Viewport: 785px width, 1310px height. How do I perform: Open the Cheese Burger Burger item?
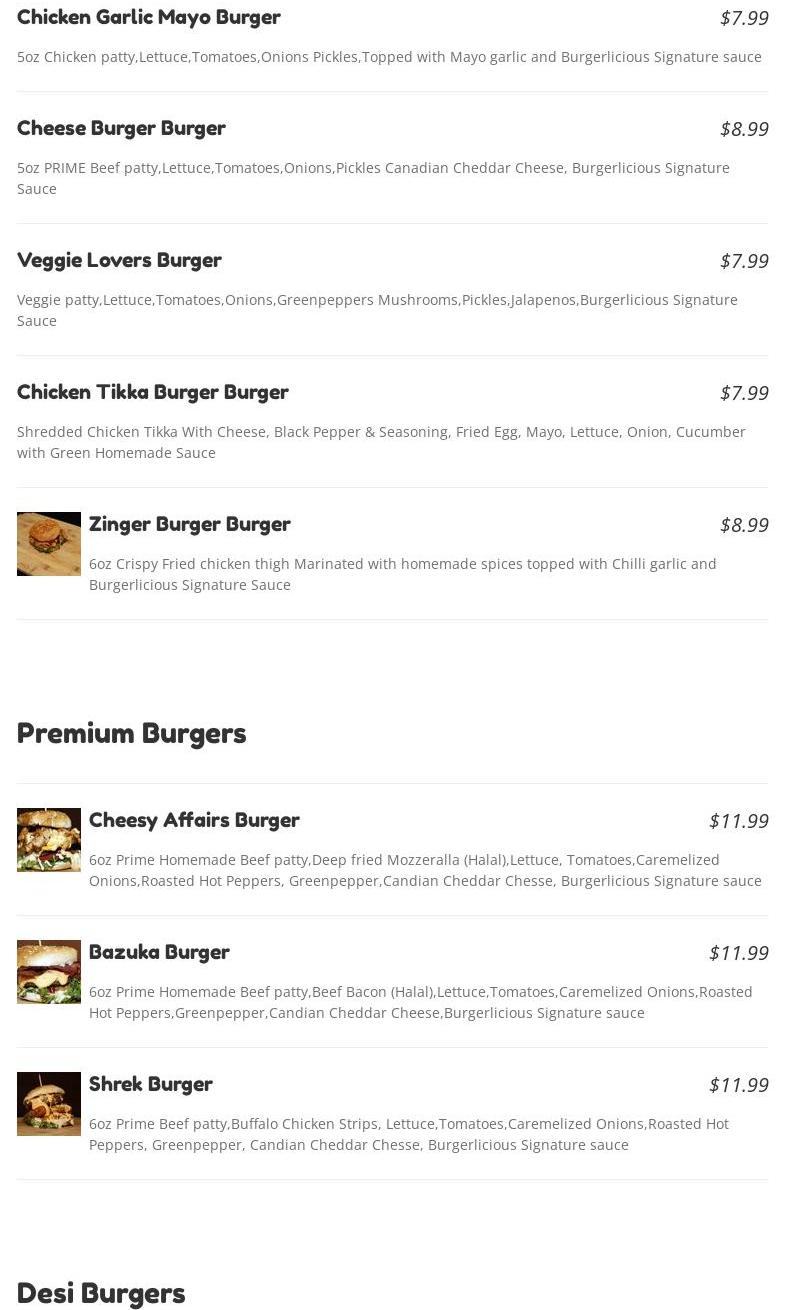[x=121, y=128]
